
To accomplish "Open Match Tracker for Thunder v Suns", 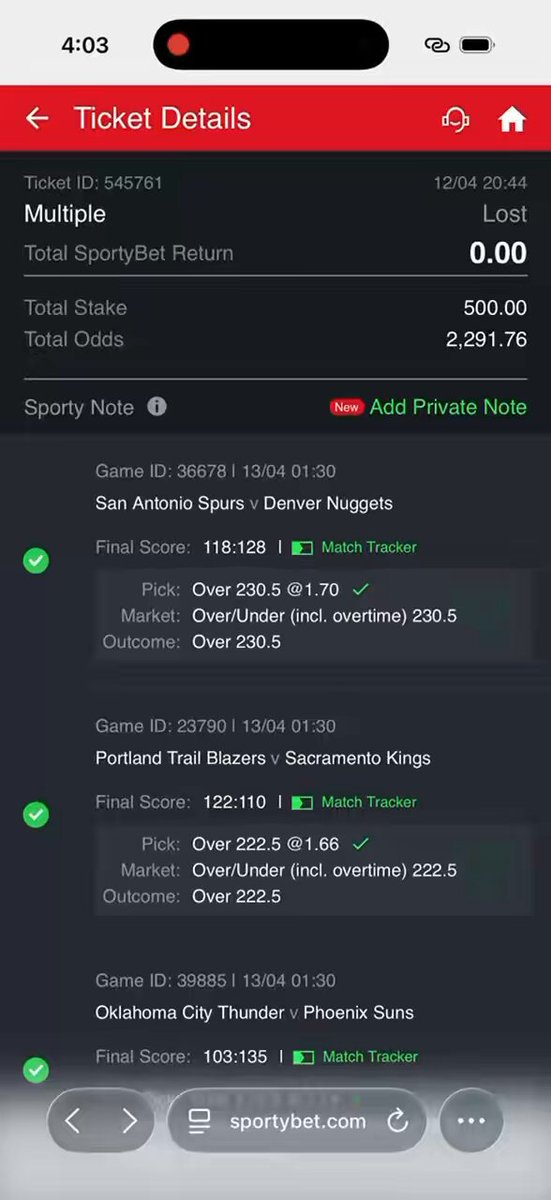I will [x=355, y=1057].
